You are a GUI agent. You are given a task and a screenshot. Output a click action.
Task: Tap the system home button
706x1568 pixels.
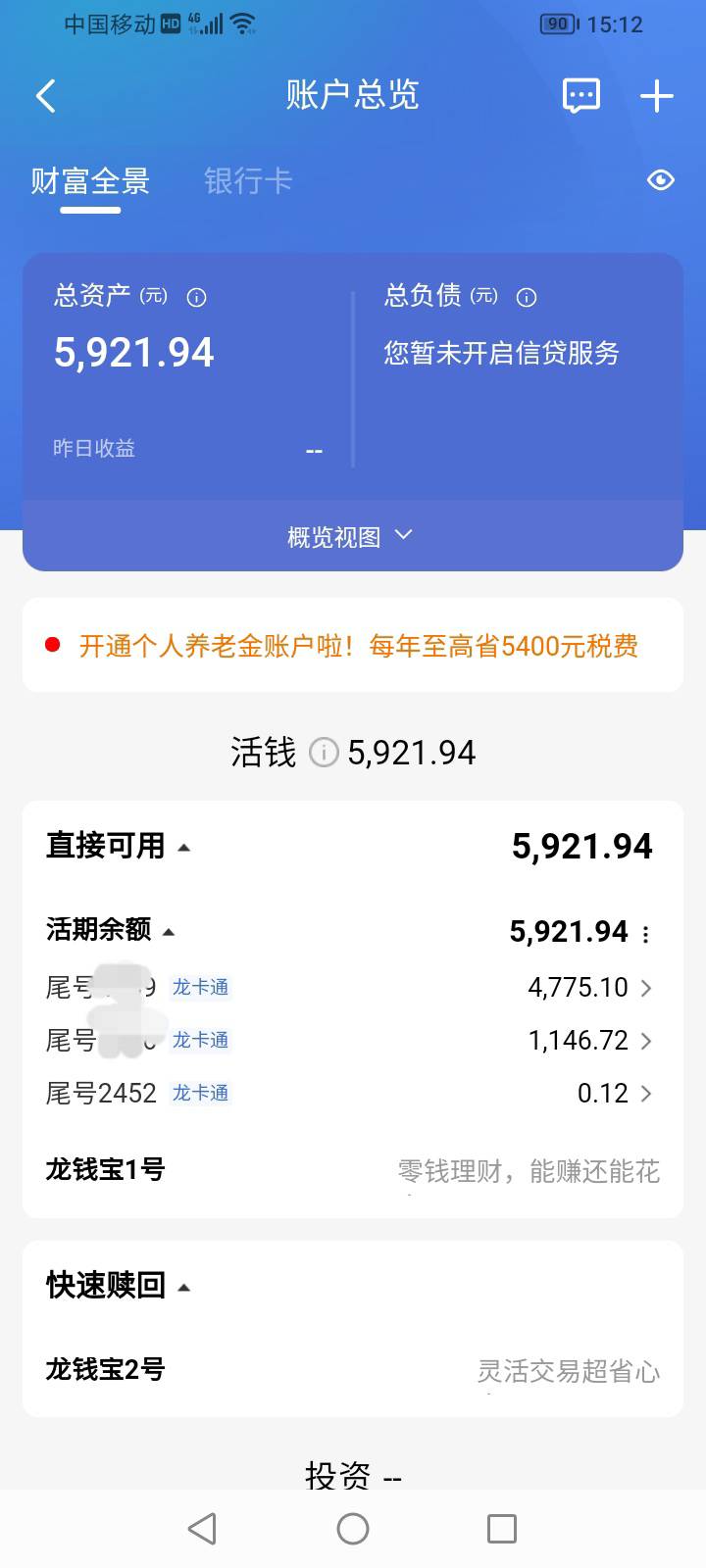point(353,1529)
